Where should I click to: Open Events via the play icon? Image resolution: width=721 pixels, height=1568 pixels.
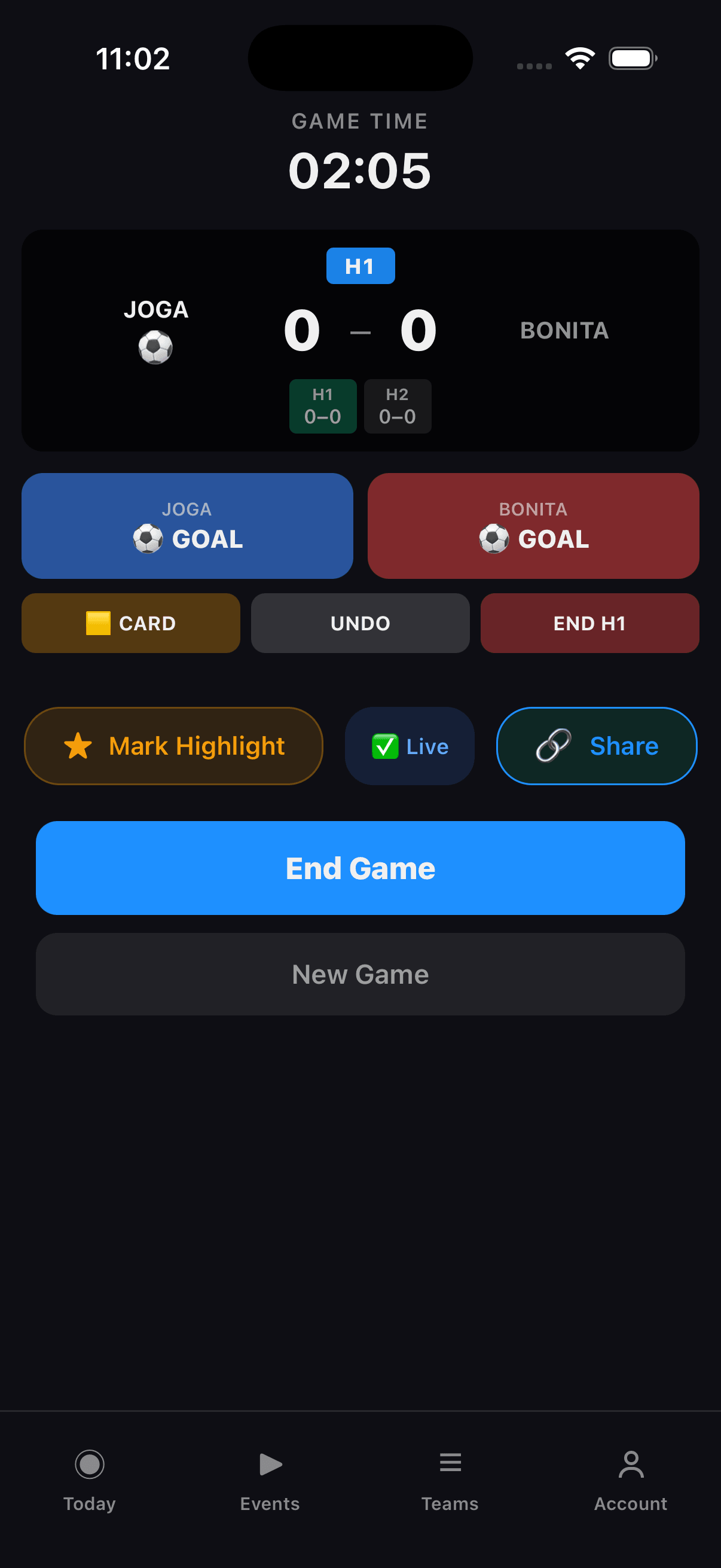270,1463
